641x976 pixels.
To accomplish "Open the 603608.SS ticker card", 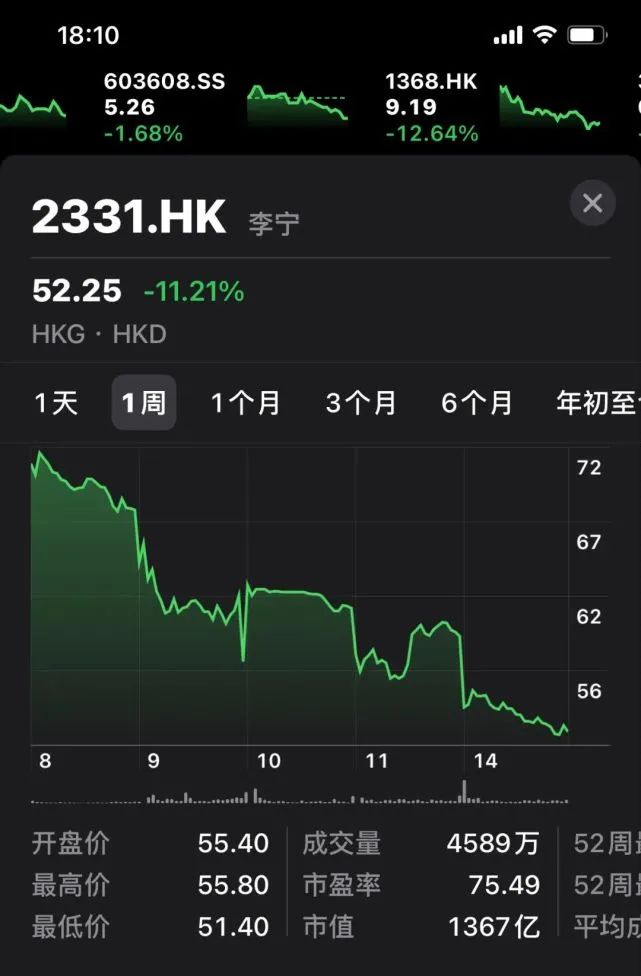I will coord(164,107).
